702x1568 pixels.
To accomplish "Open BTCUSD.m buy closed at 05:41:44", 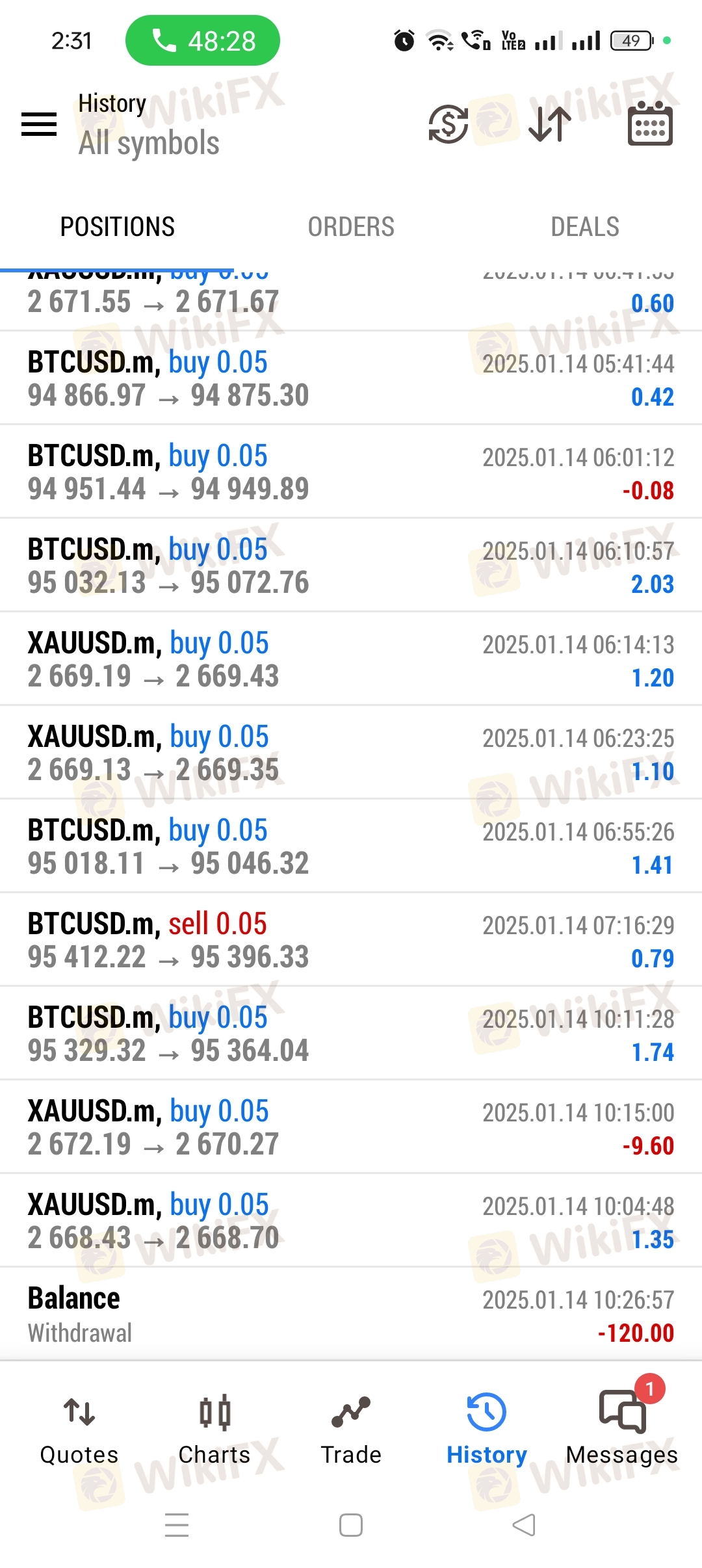I will [351, 378].
